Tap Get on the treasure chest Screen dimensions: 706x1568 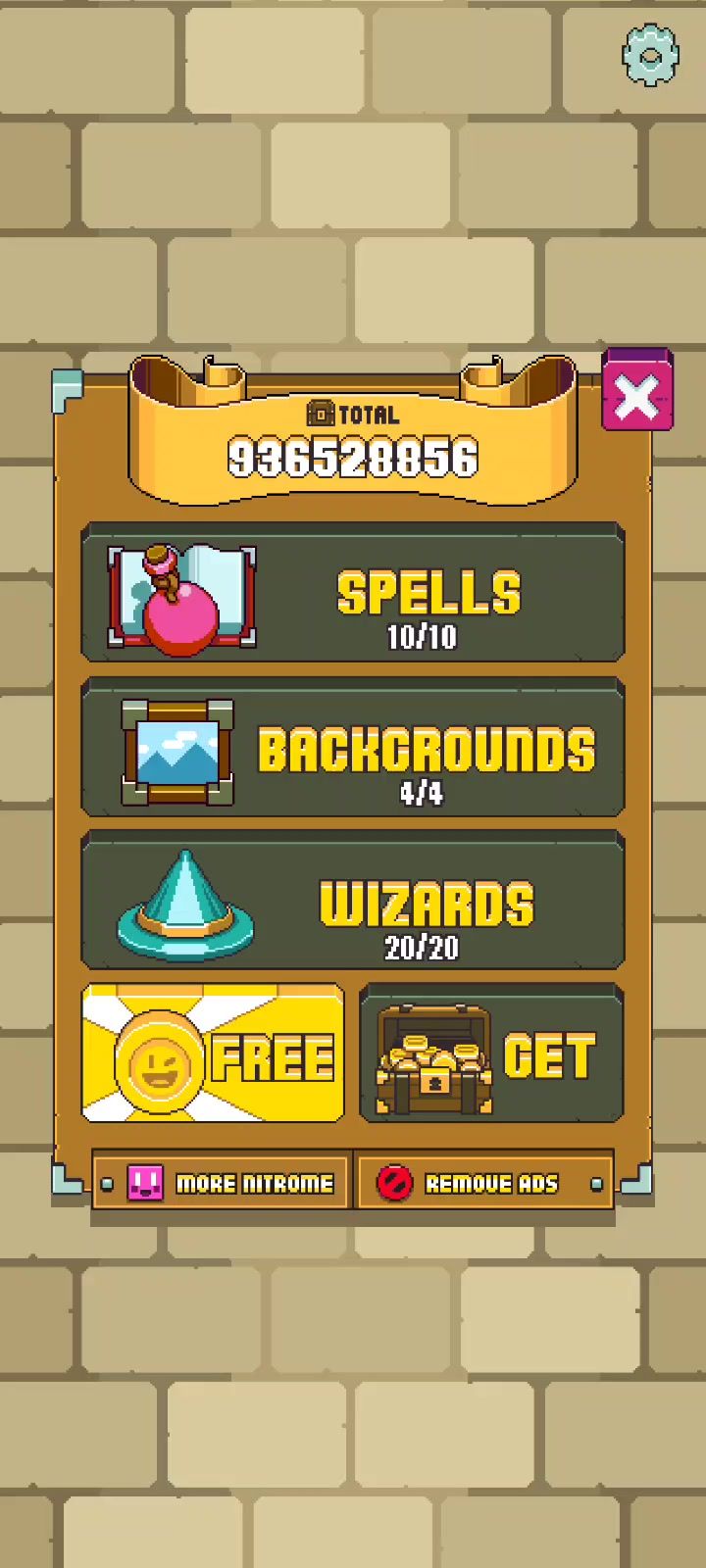(x=491, y=1053)
